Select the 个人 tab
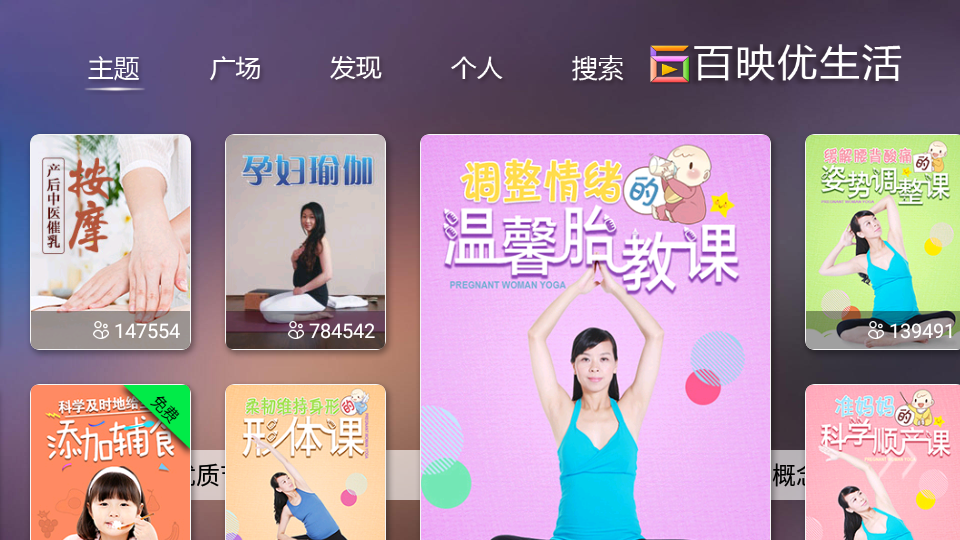Image resolution: width=960 pixels, height=540 pixels. [x=476, y=68]
